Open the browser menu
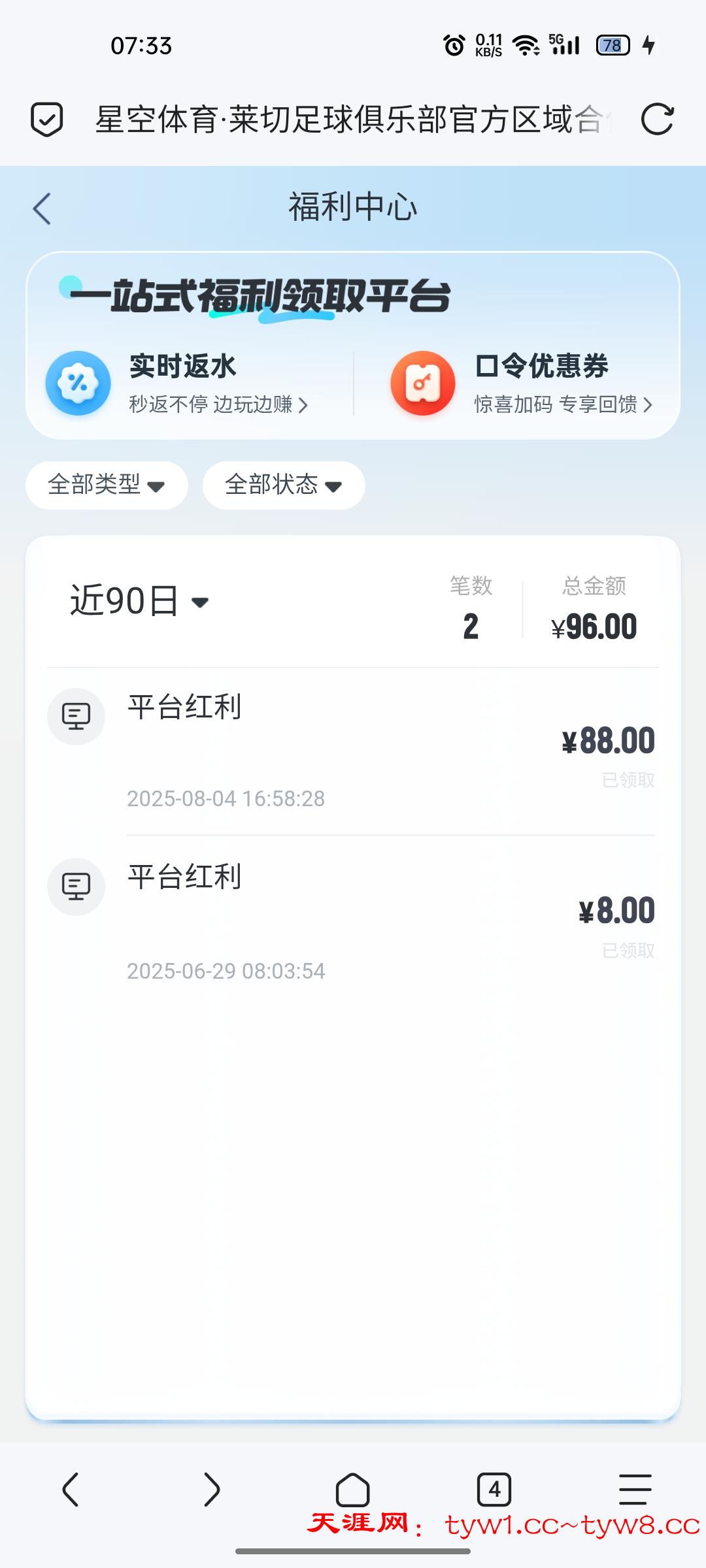Image resolution: width=706 pixels, height=1568 pixels. 635,1490
